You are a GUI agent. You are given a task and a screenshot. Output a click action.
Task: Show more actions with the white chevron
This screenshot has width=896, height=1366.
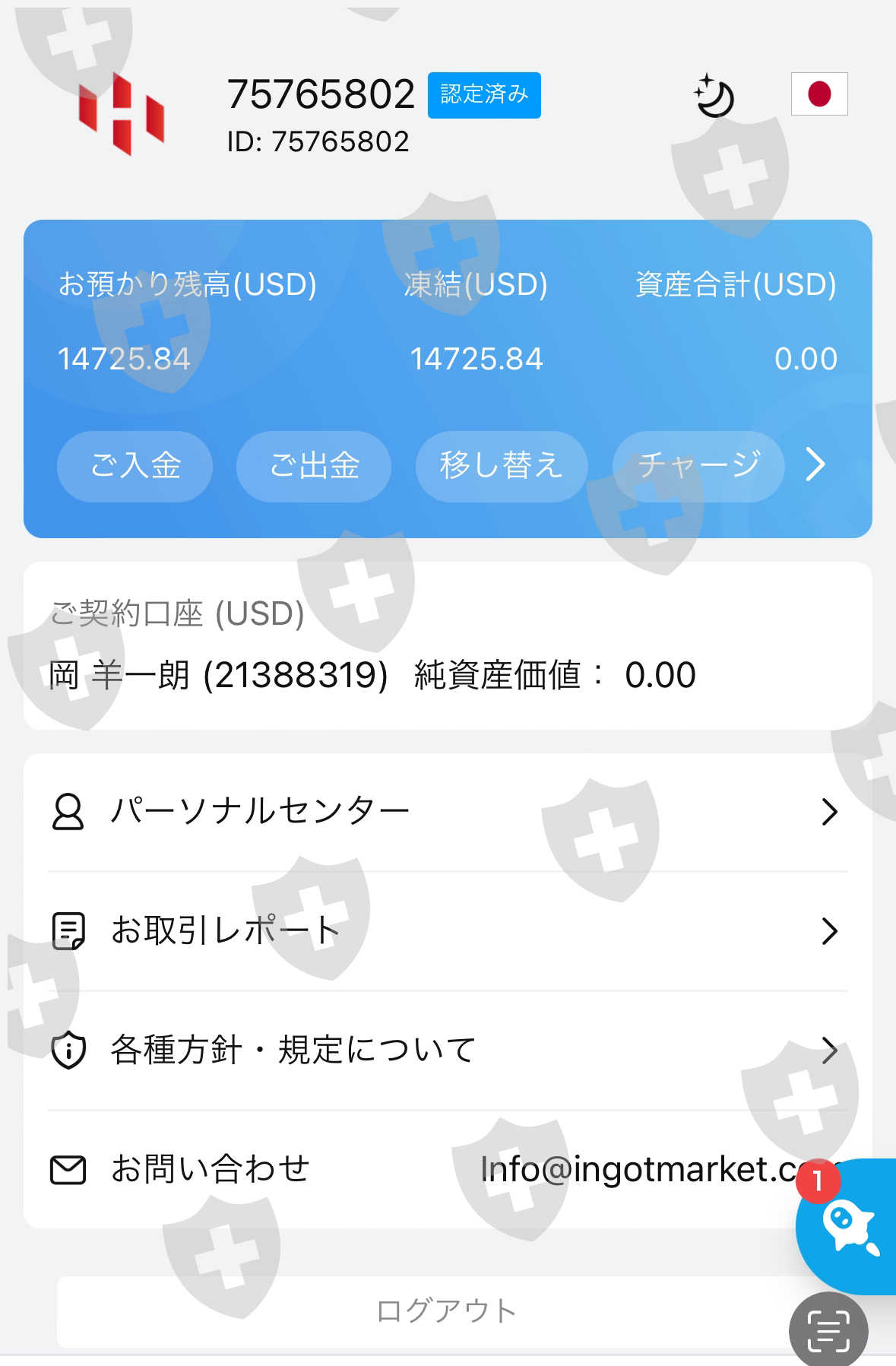tap(815, 464)
